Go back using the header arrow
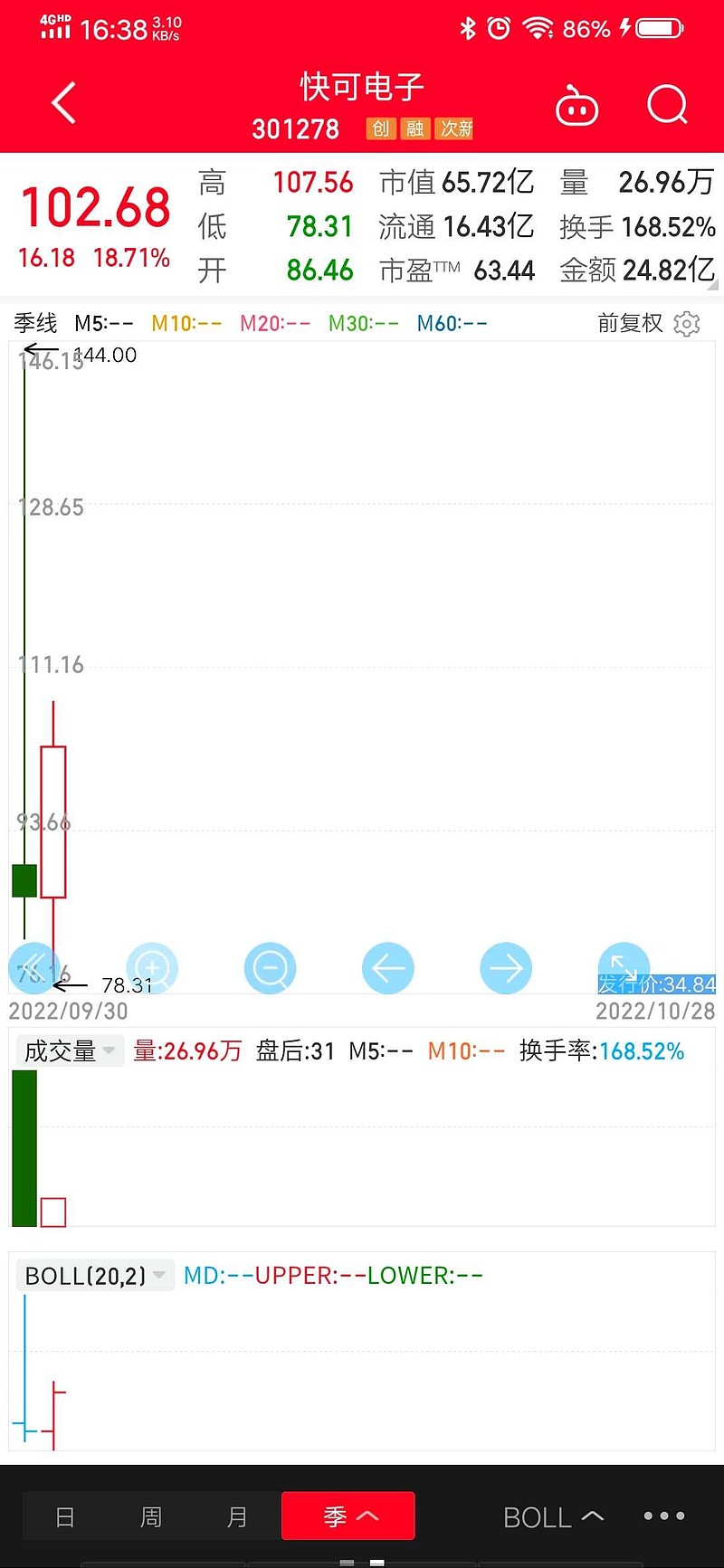The image size is (724, 1568). tap(63, 103)
